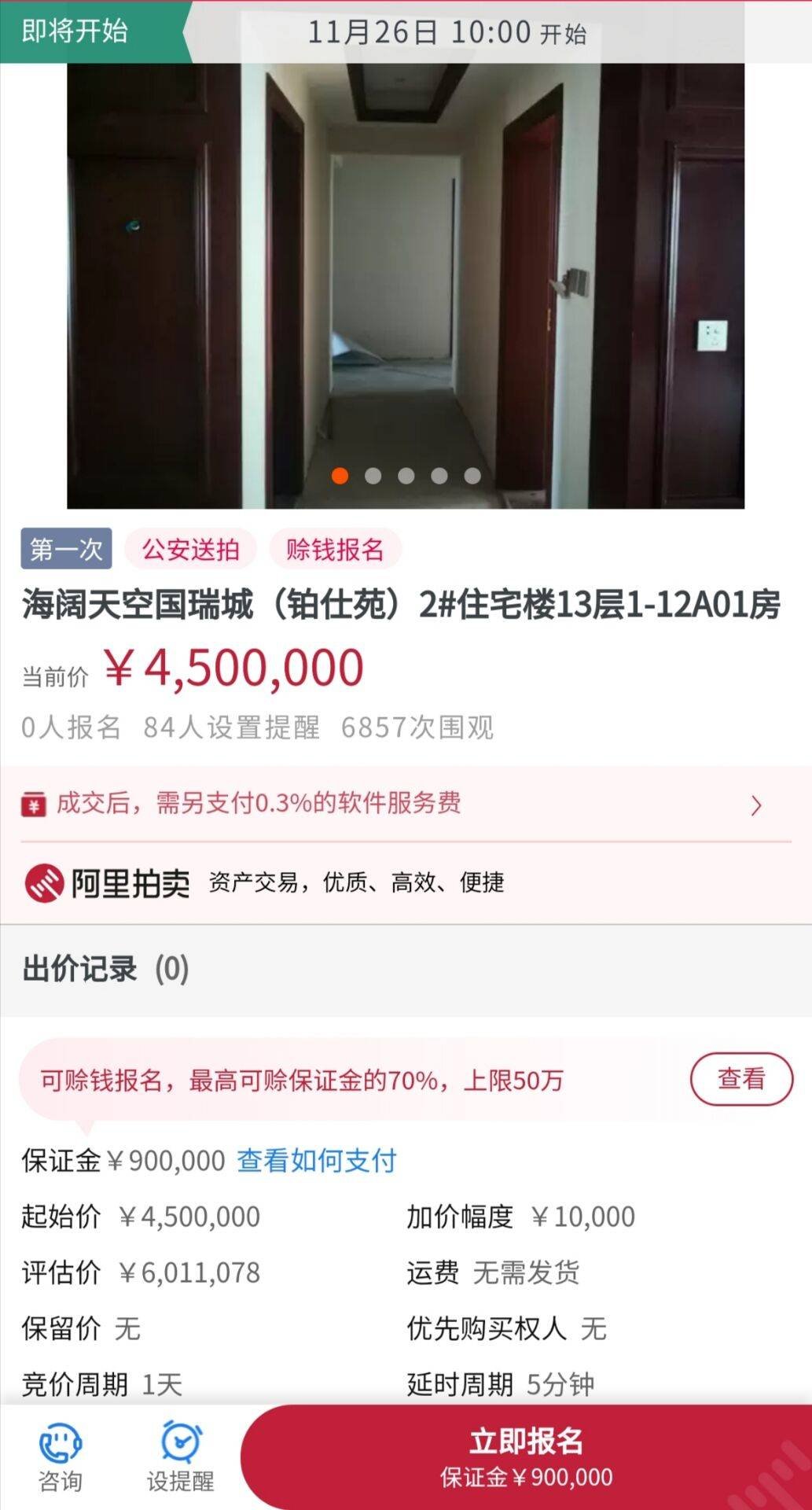Expand the 0.3% software service fee notice
812x1510 pixels.
(x=406, y=804)
